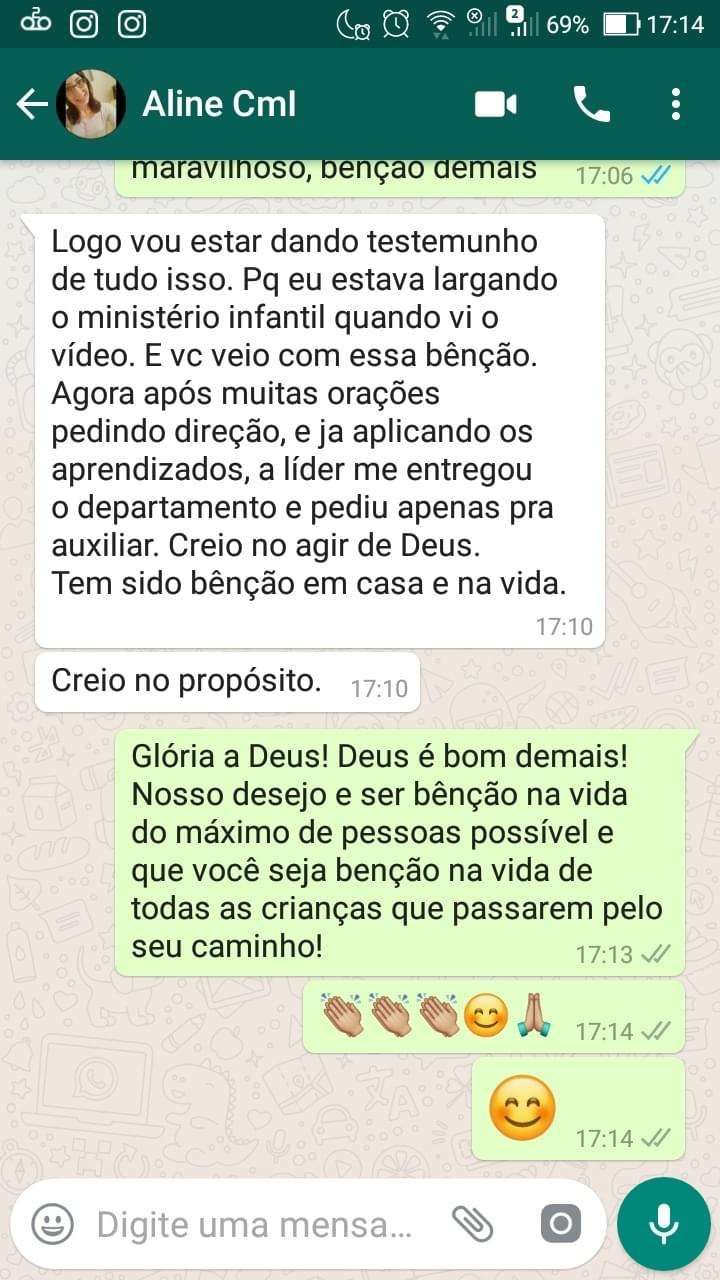
Task: Open the overflow menu
Action: 676,104
